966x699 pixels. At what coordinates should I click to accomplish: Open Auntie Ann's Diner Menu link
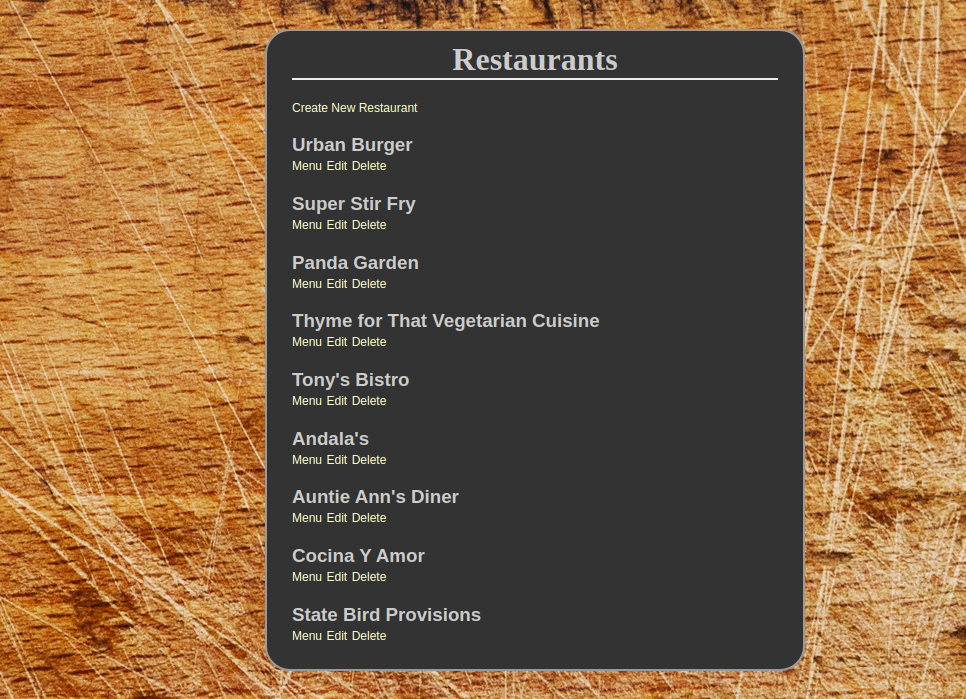(x=306, y=518)
